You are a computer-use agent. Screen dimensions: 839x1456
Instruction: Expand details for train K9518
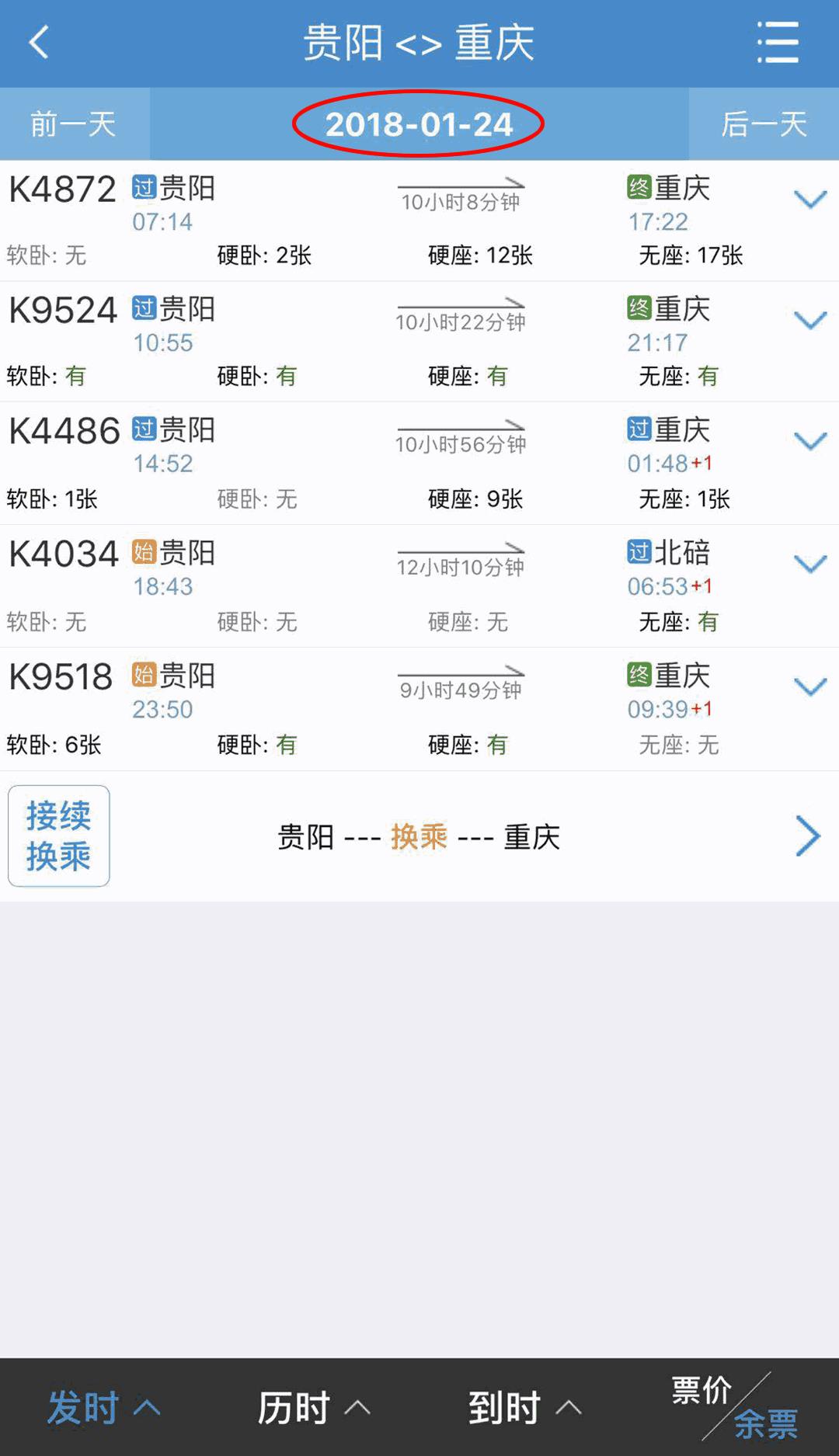(810, 686)
